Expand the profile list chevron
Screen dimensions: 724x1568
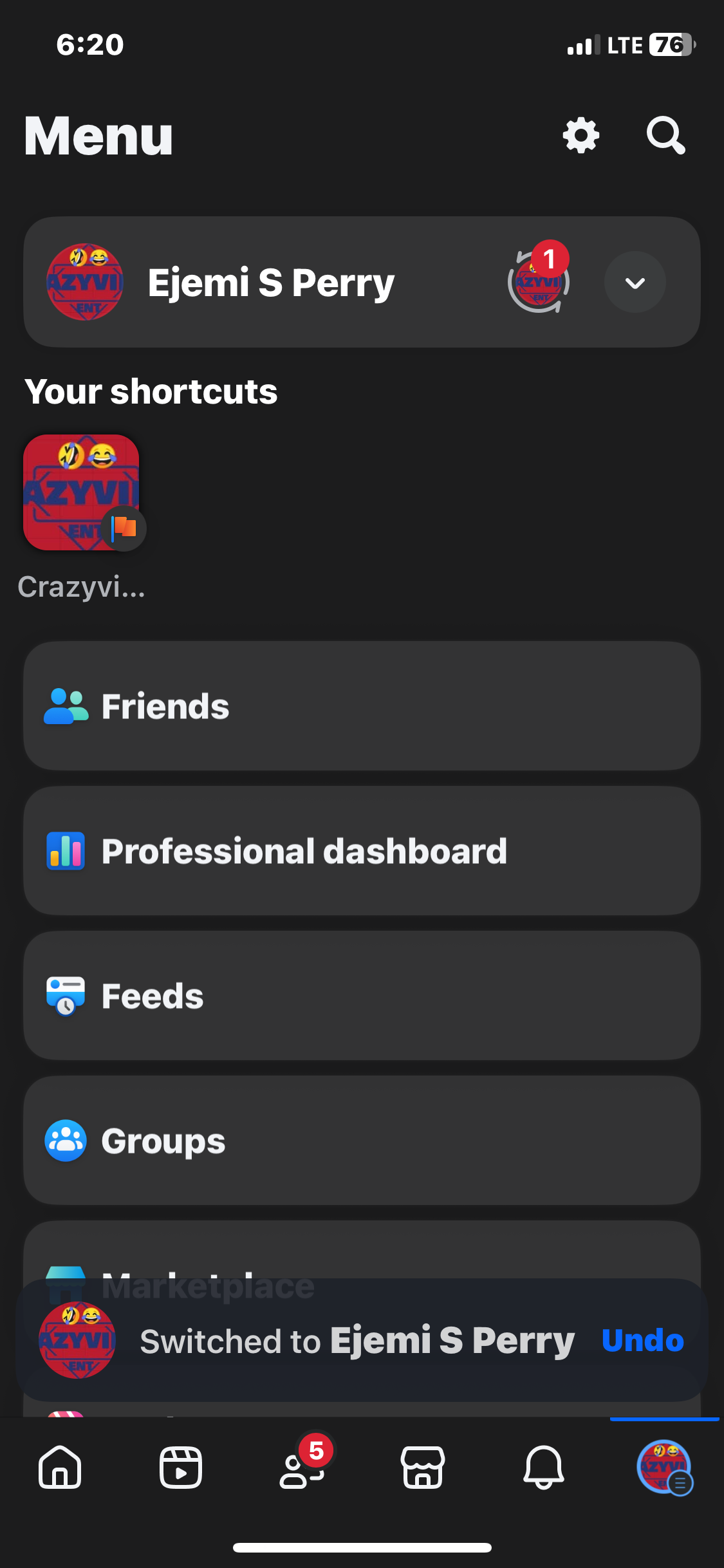[635, 283]
